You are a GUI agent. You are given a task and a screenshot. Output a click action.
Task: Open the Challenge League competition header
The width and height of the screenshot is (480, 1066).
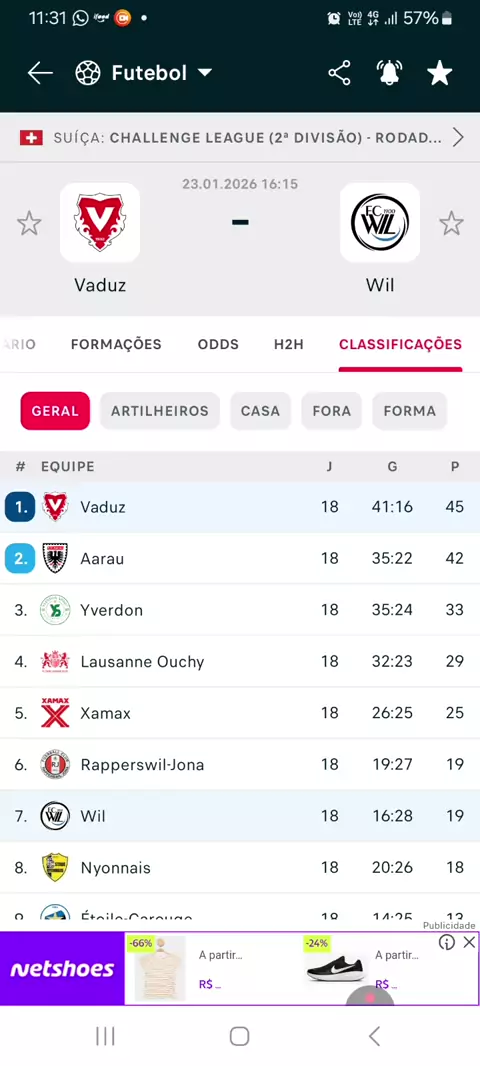click(x=240, y=138)
